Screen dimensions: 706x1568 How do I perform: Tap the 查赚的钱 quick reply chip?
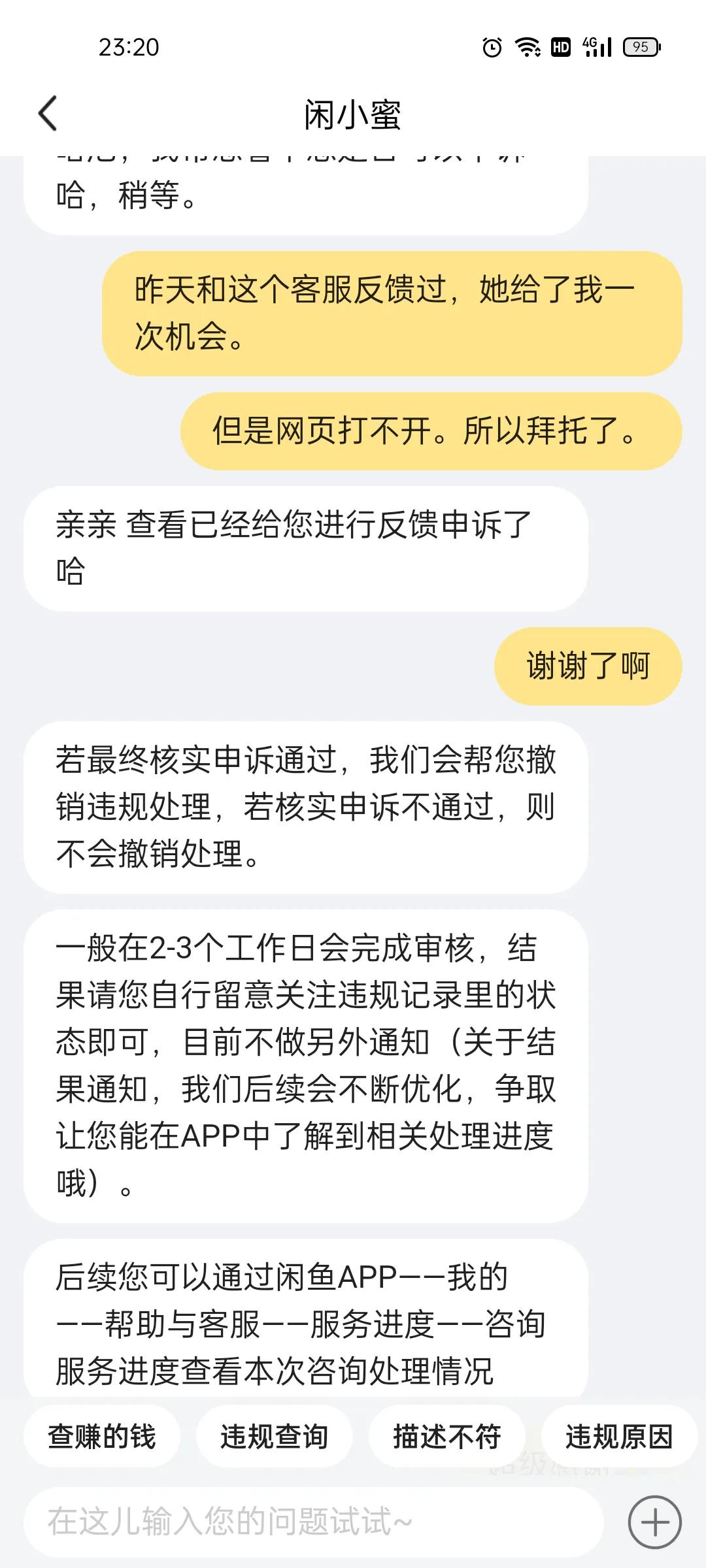pyautogui.click(x=102, y=1436)
